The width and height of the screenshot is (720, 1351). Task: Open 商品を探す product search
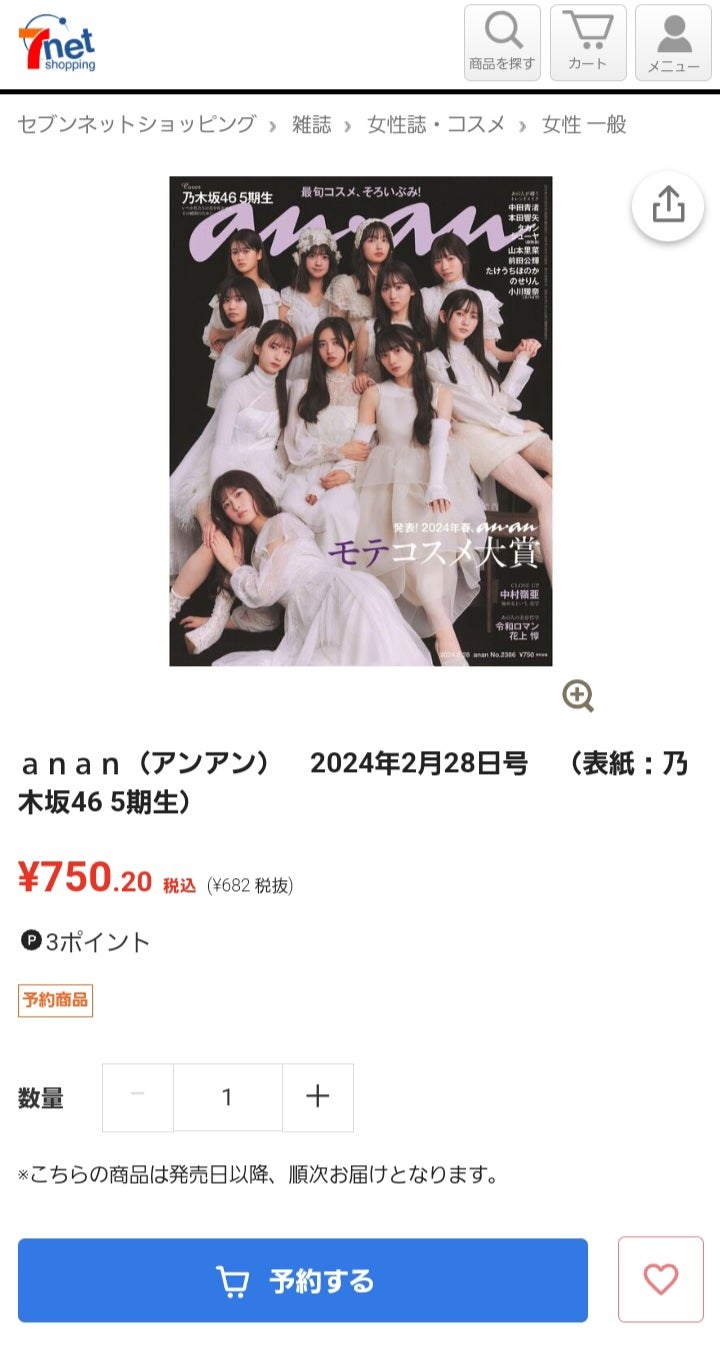502,43
